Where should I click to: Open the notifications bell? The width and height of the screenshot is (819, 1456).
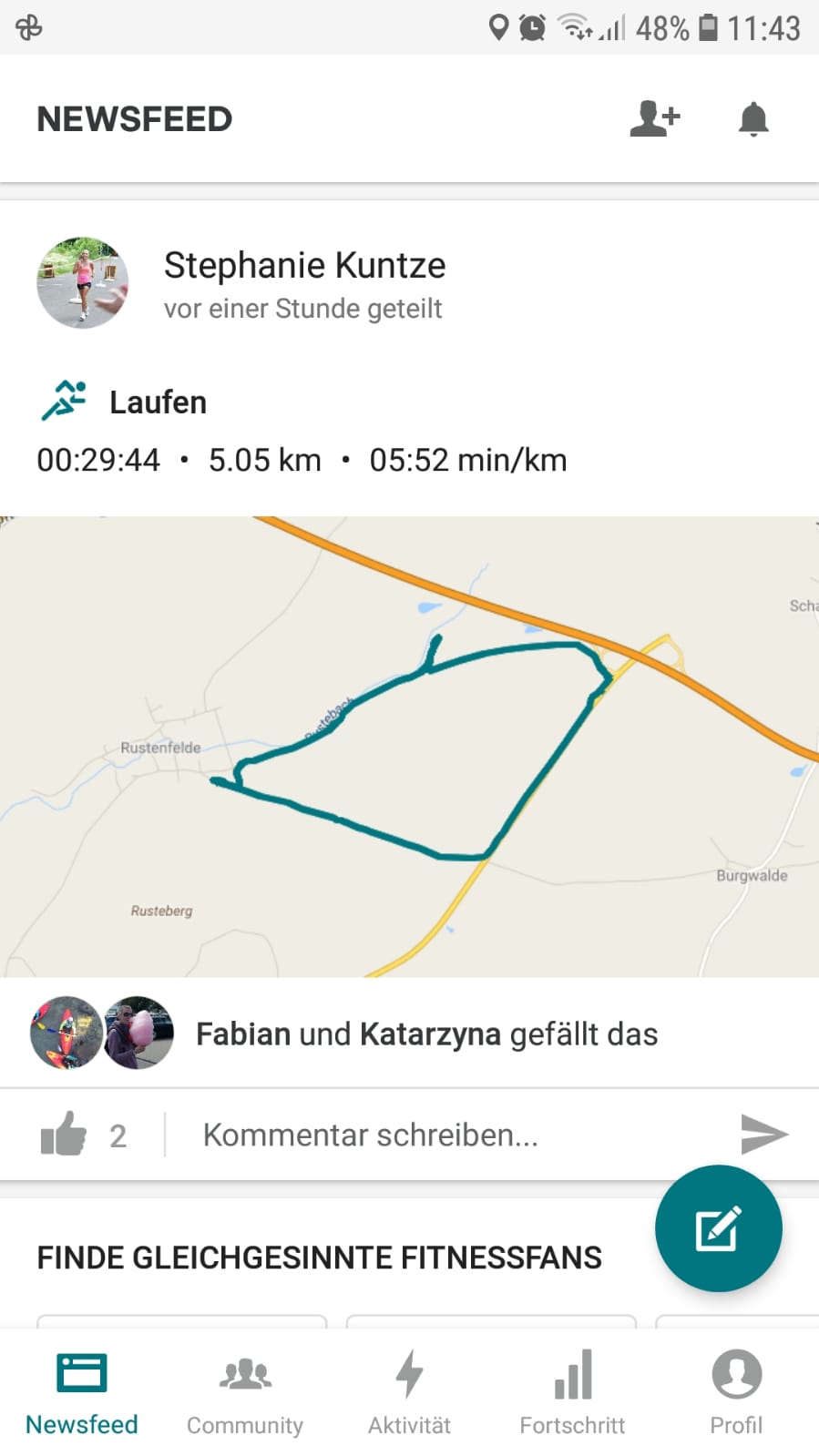click(x=752, y=119)
